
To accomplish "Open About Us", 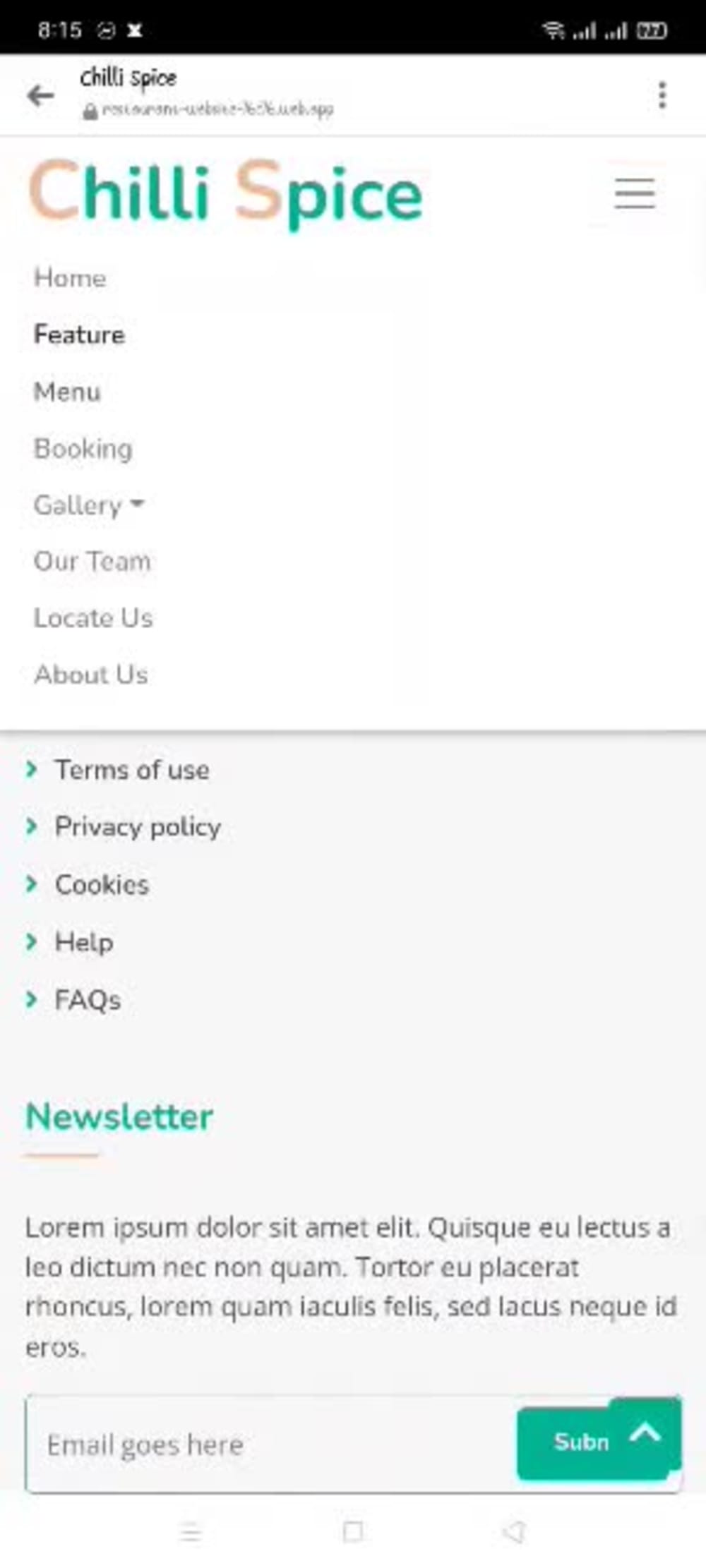I will coord(91,674).
